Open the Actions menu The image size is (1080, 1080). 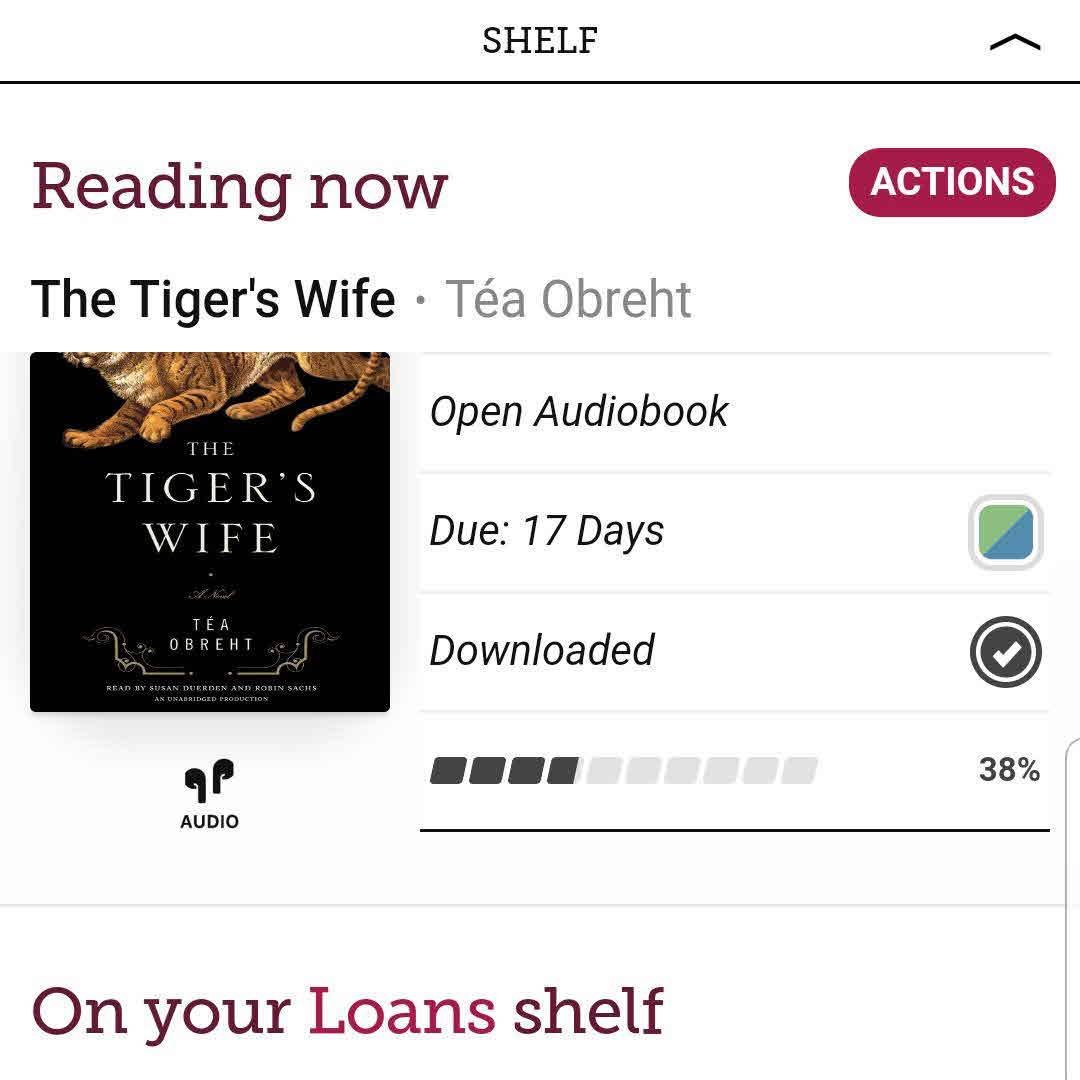pos(951,182)
